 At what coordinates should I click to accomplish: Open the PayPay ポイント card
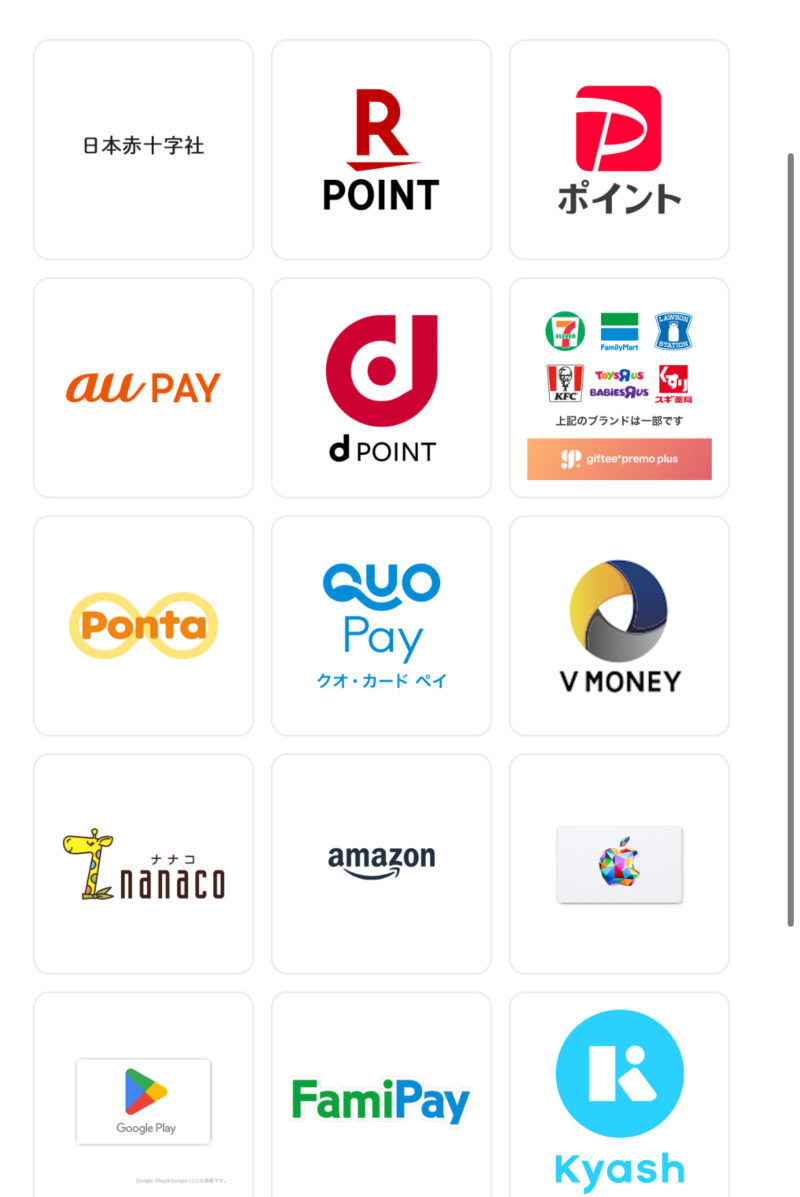tap(619, 149)
